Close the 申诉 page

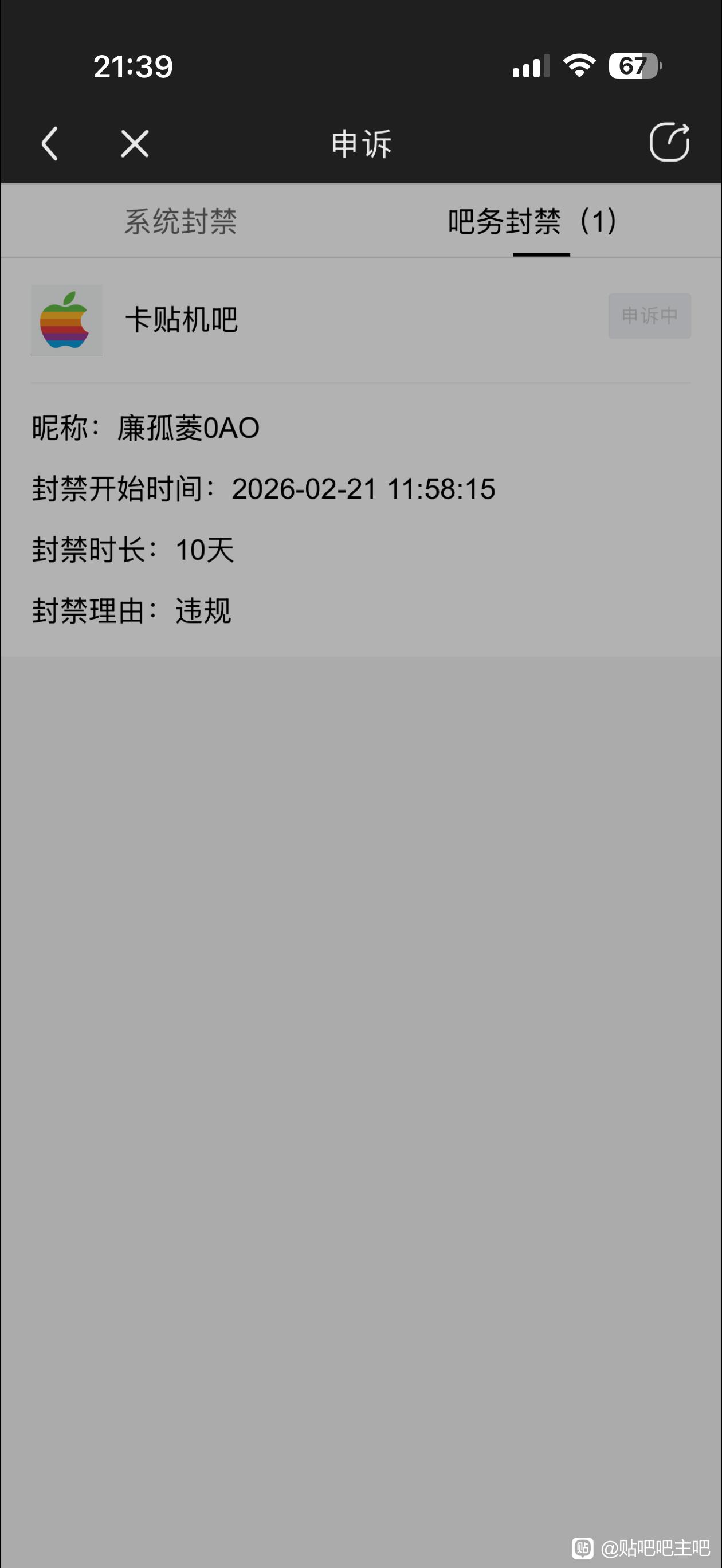(x=135, y=144)
